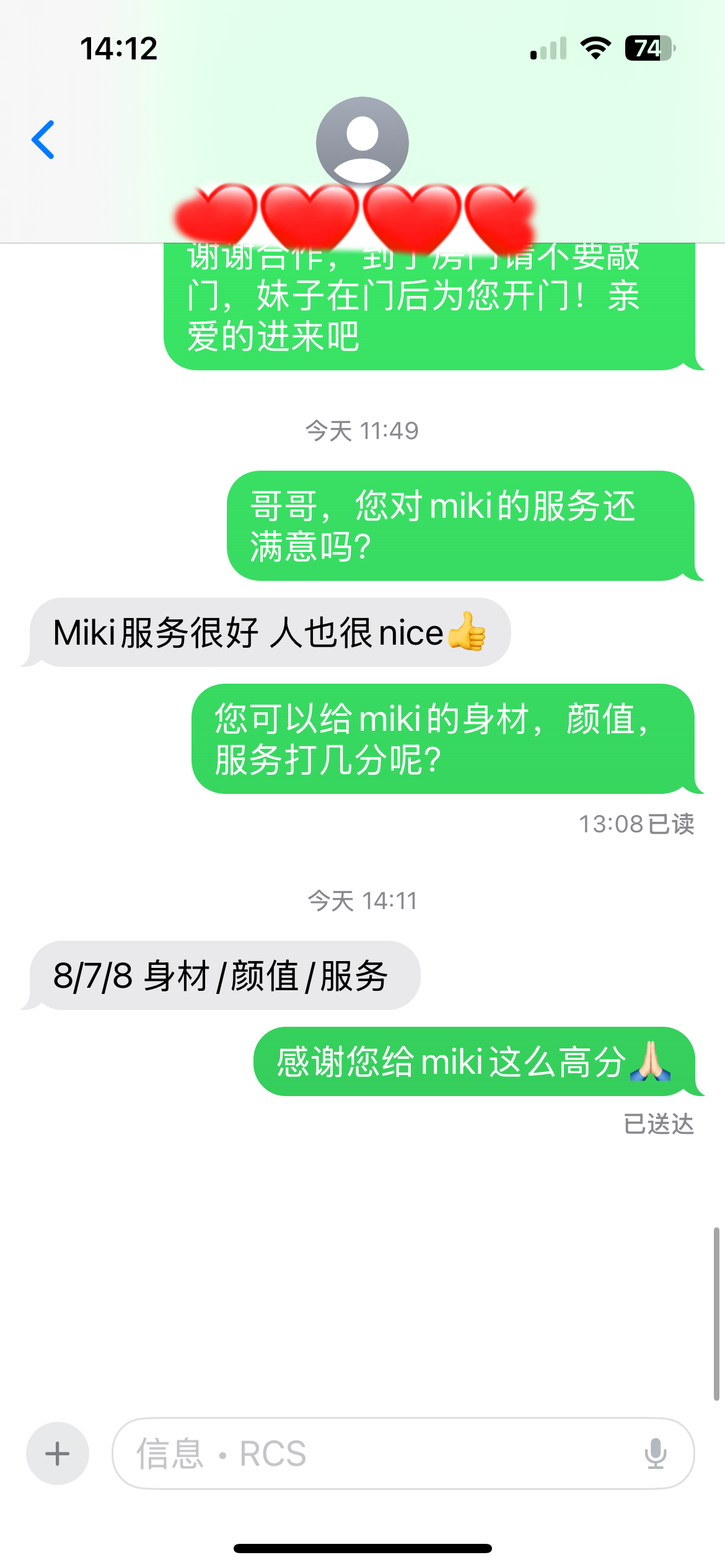Open the contact avatar details
This screenshot has height=1568, width=725.
click(362, 143)
